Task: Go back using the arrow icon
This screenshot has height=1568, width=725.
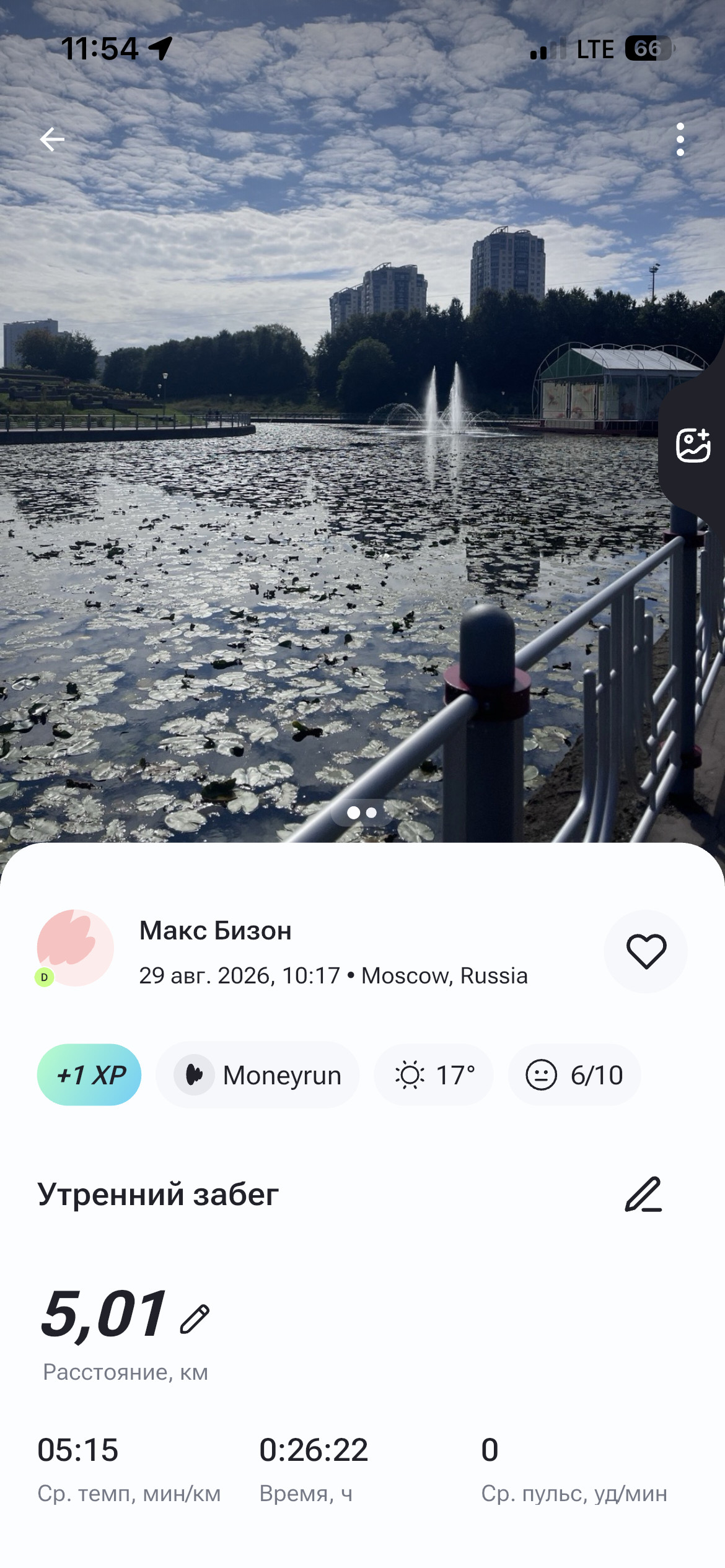Action: click(x=52, y=139)
